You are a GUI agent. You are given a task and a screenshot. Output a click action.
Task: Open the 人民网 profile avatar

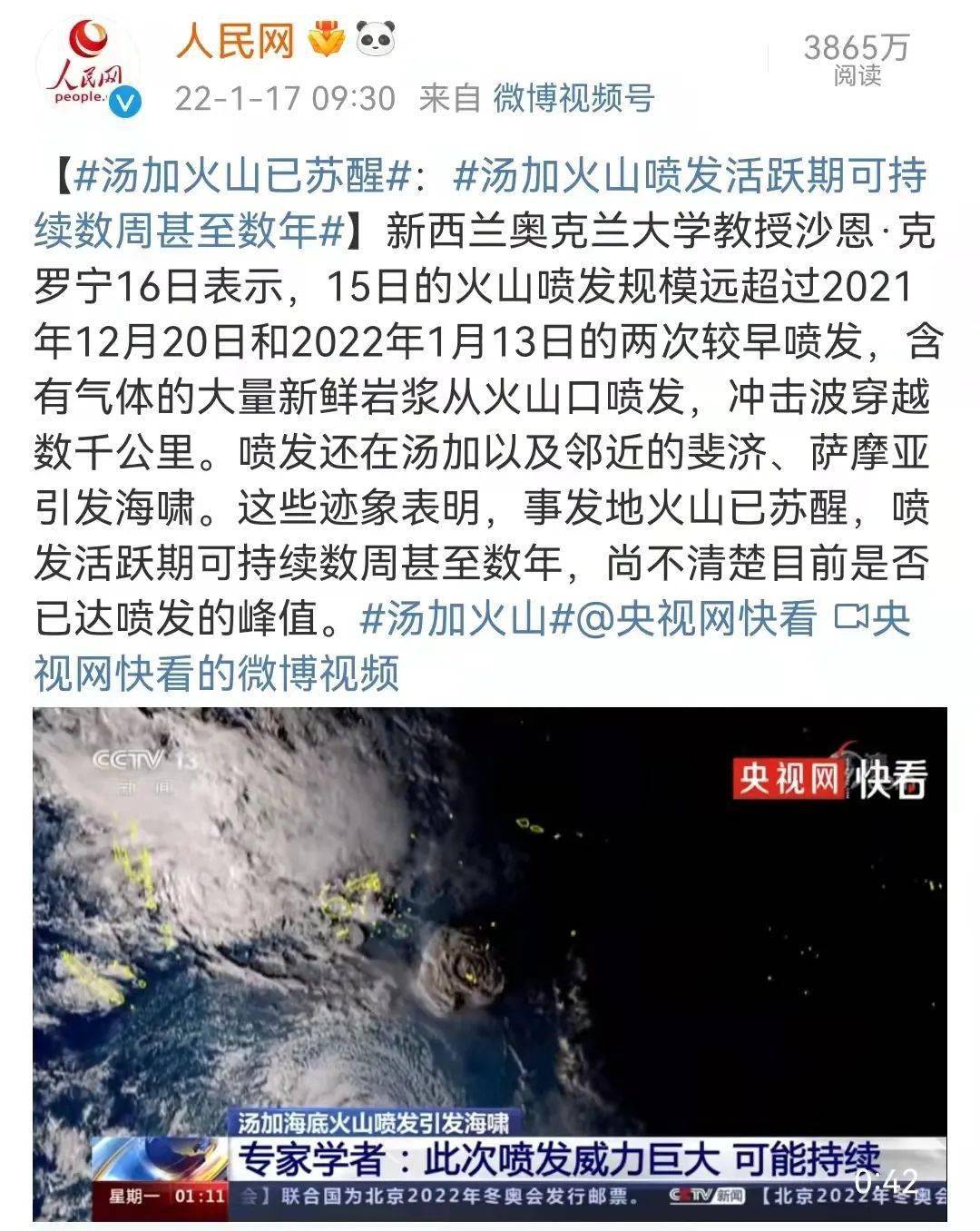coord(88,69)
